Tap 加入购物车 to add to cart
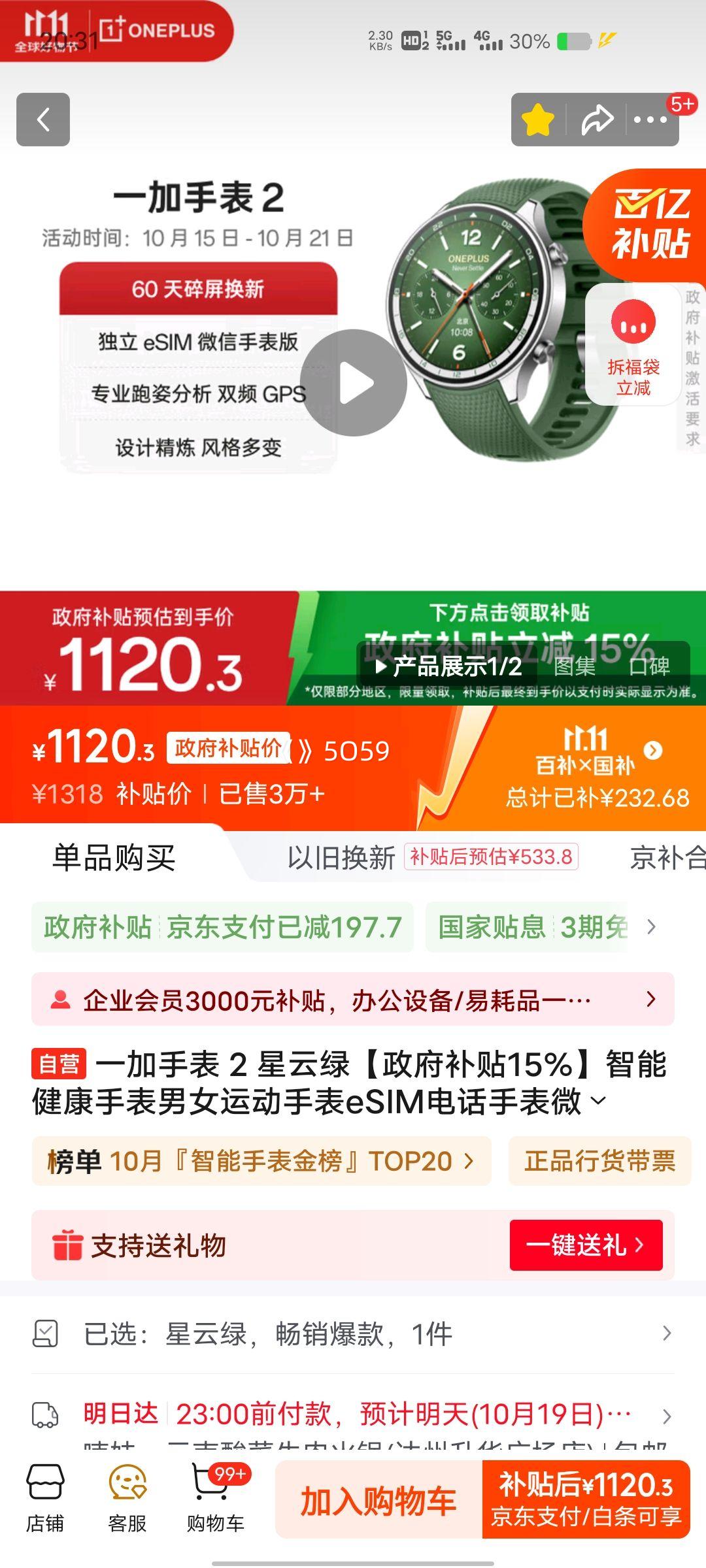The image size is (706, 1568). pos(378,1500)
